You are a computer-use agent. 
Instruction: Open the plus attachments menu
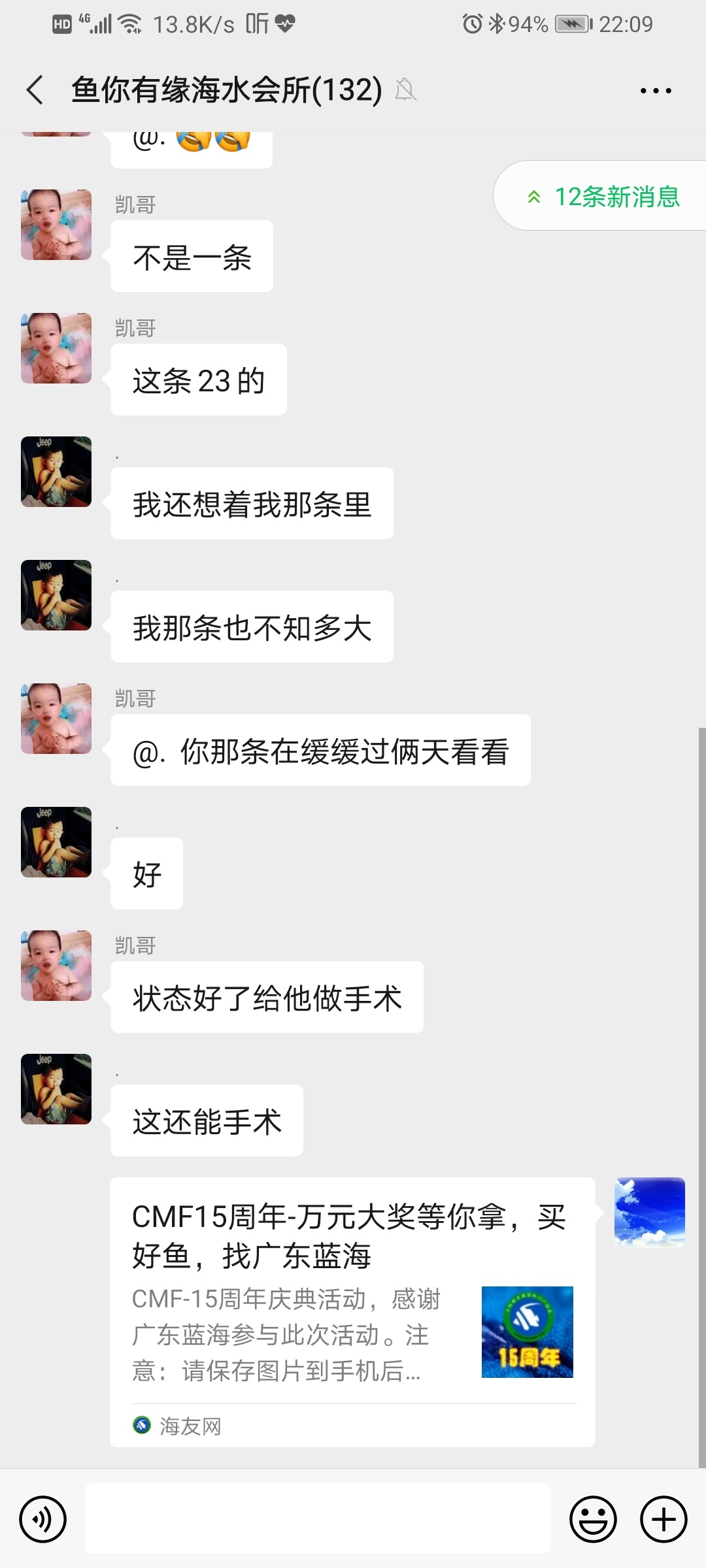[663, 1519]
